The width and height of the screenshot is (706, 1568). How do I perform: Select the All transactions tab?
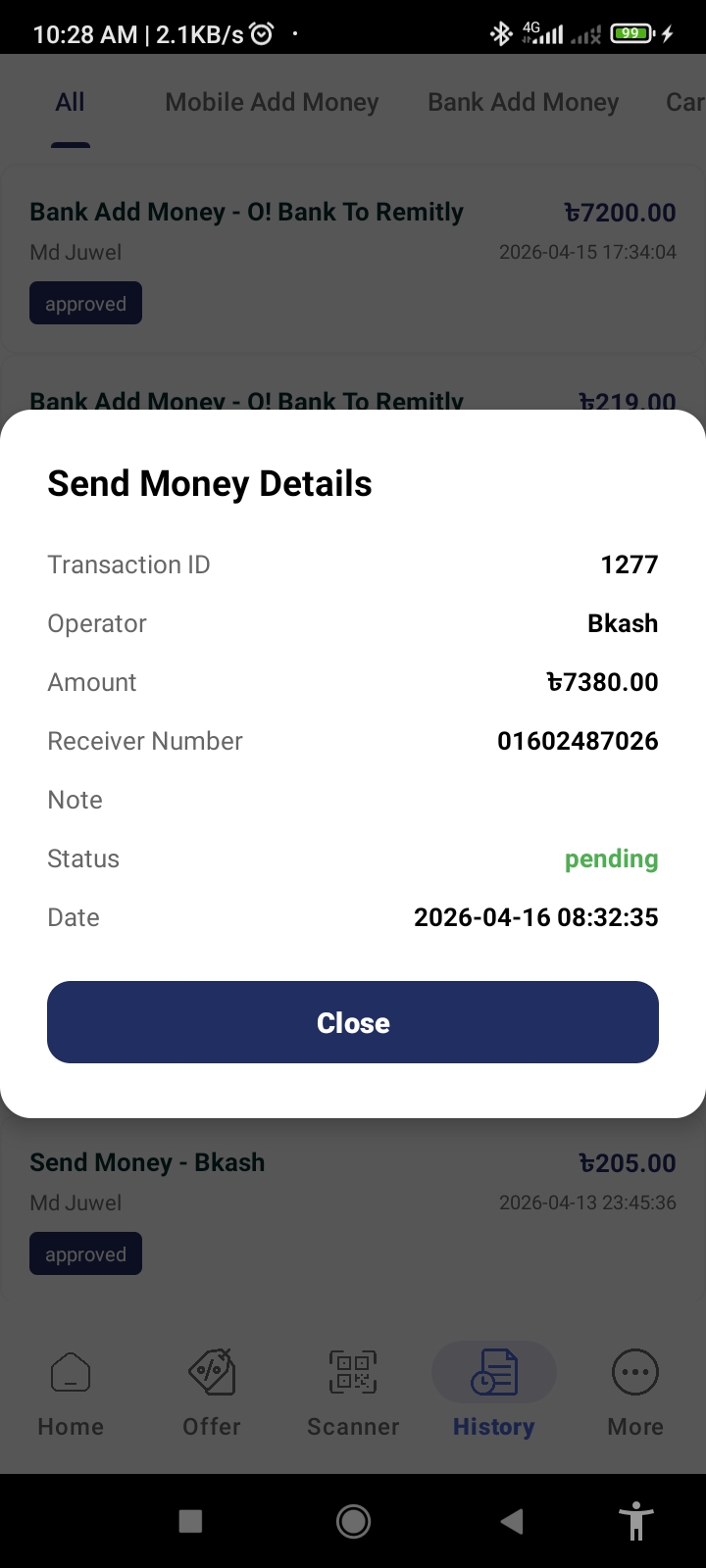[x=70, y=103]
